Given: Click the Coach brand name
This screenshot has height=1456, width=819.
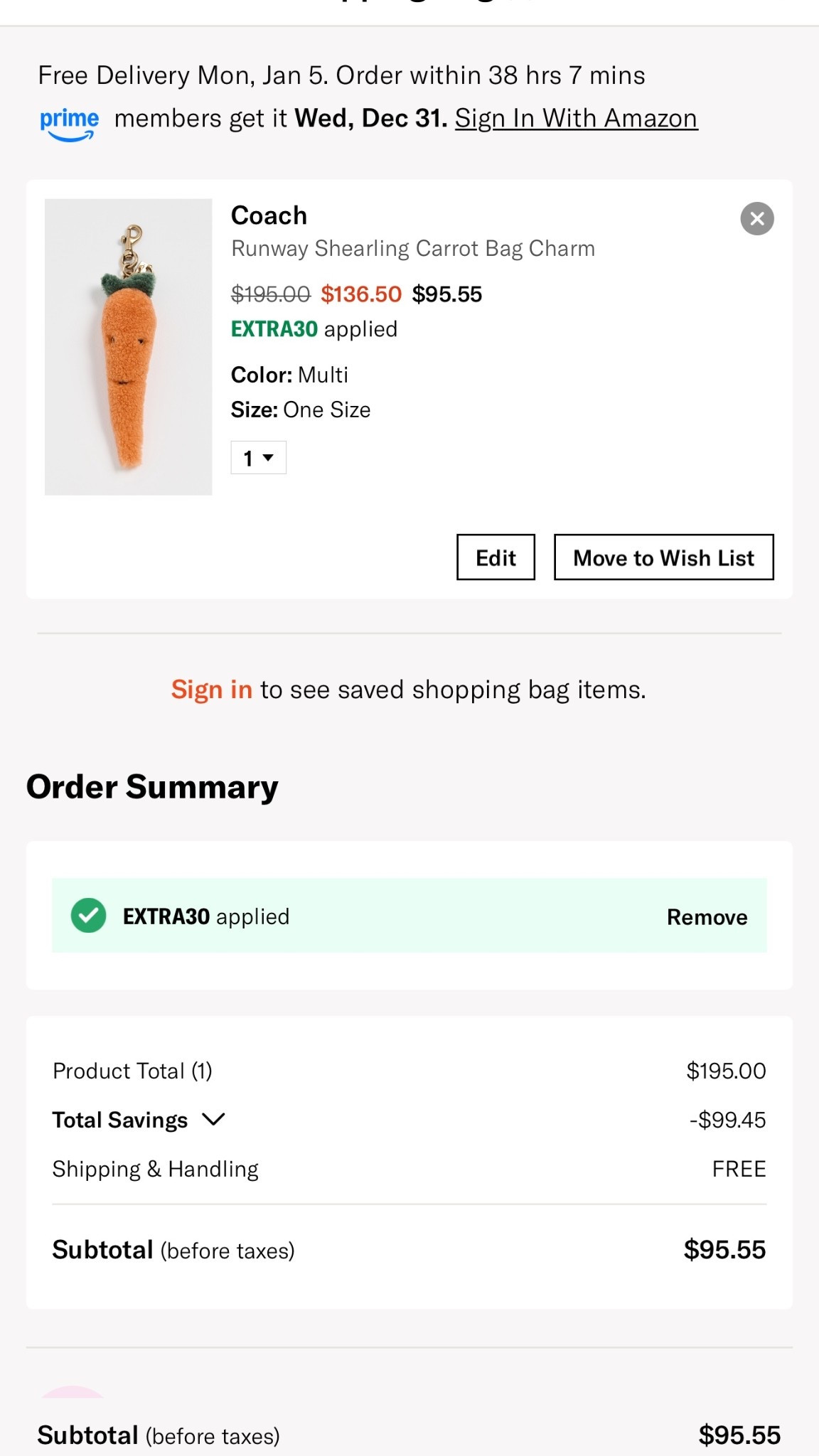Looking at the screenshot, I should click(x=268, y=215).
